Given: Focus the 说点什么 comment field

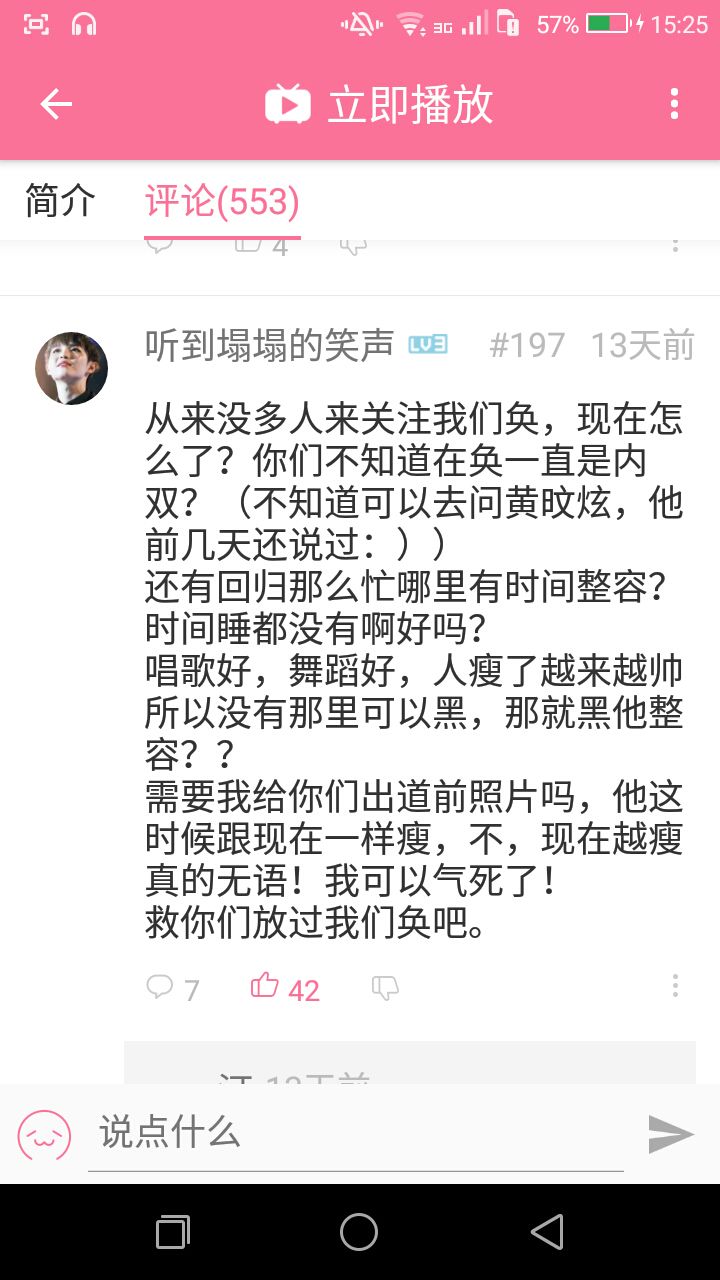Looking at the screenshot, I should (356, 1134).
